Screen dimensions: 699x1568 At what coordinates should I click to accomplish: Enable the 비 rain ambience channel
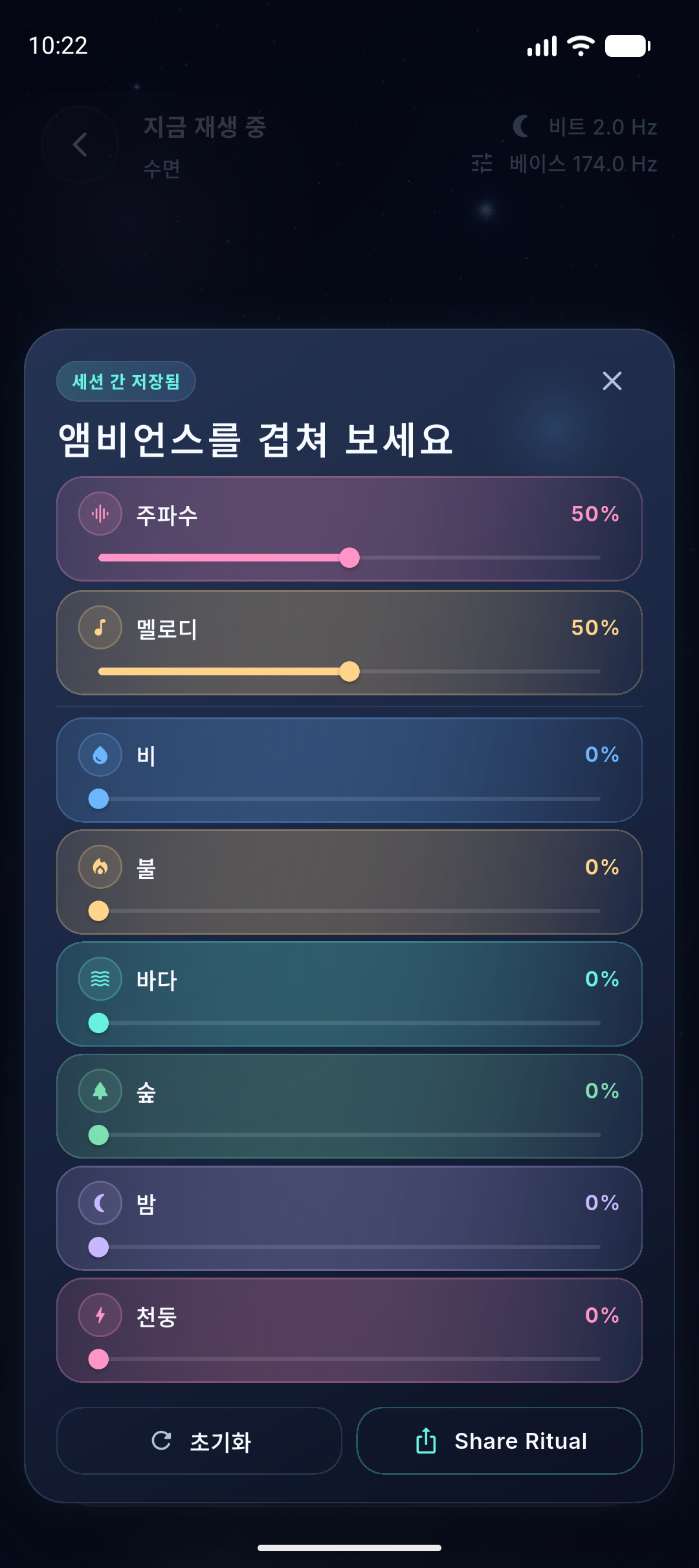(x=349, y=770)
